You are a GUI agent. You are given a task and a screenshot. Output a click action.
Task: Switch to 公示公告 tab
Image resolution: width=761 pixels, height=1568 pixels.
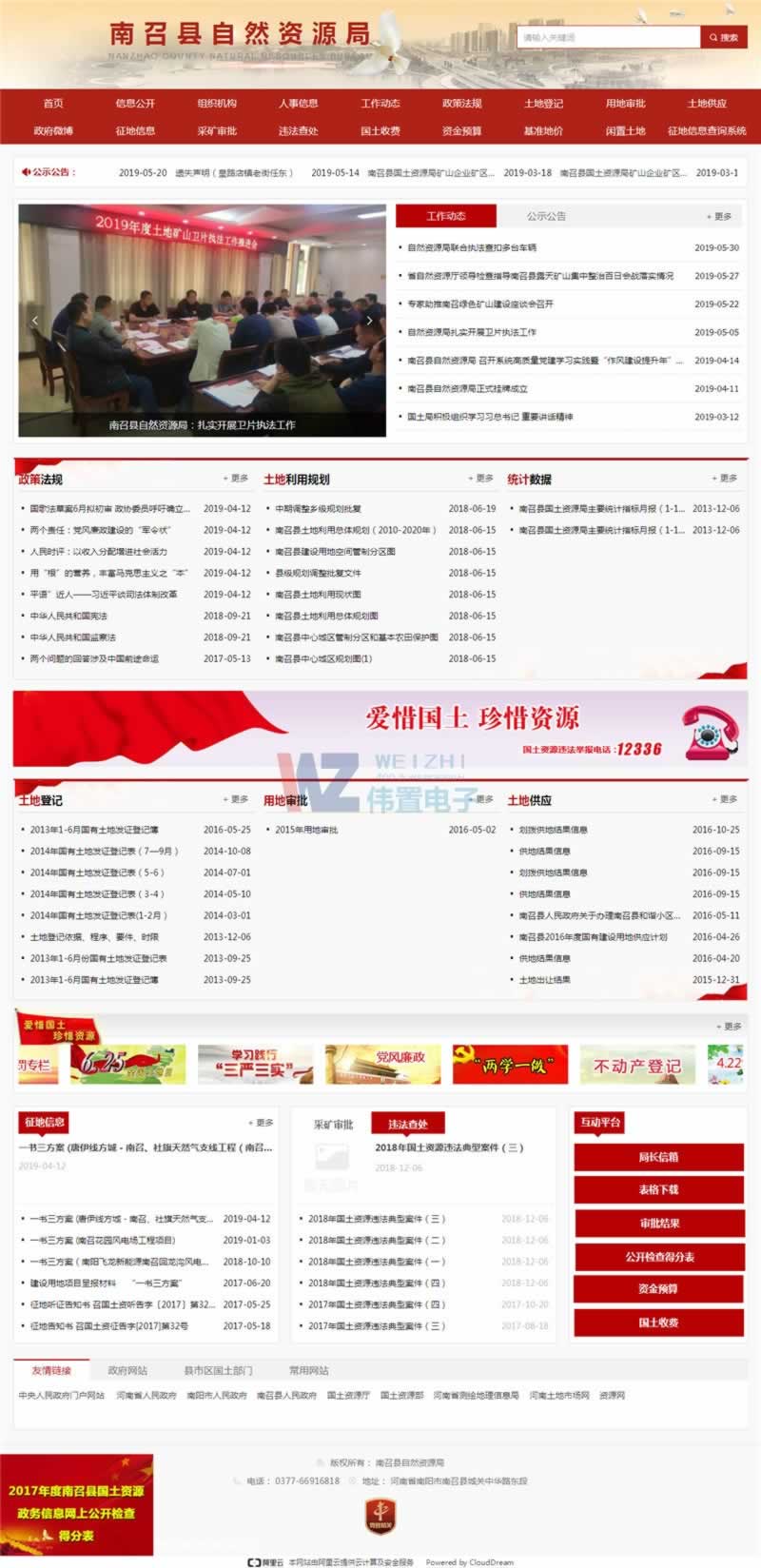pyautogui.click(x=546, y=216)
